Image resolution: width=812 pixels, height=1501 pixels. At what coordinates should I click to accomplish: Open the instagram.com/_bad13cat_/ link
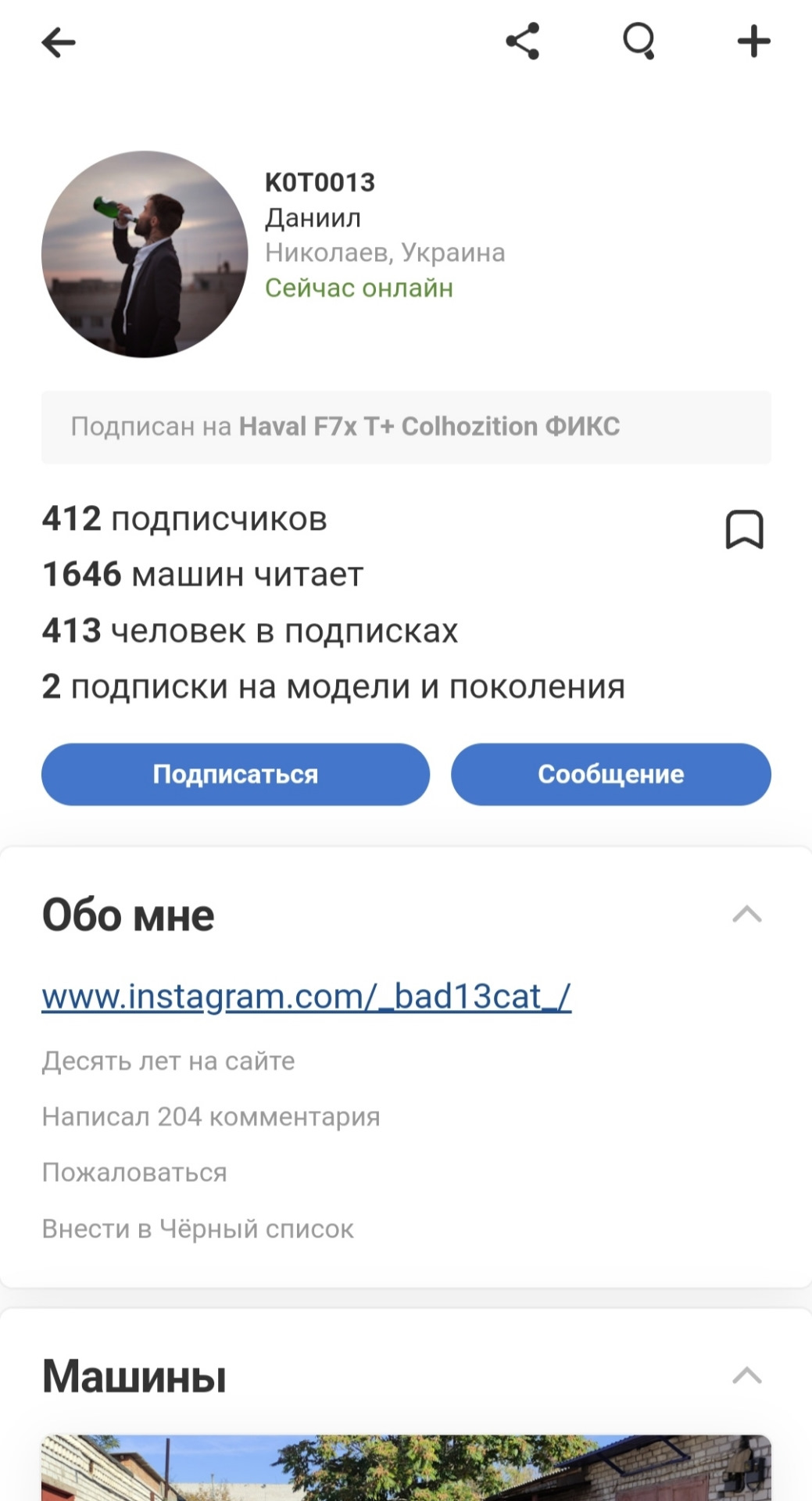coord(306,997)
